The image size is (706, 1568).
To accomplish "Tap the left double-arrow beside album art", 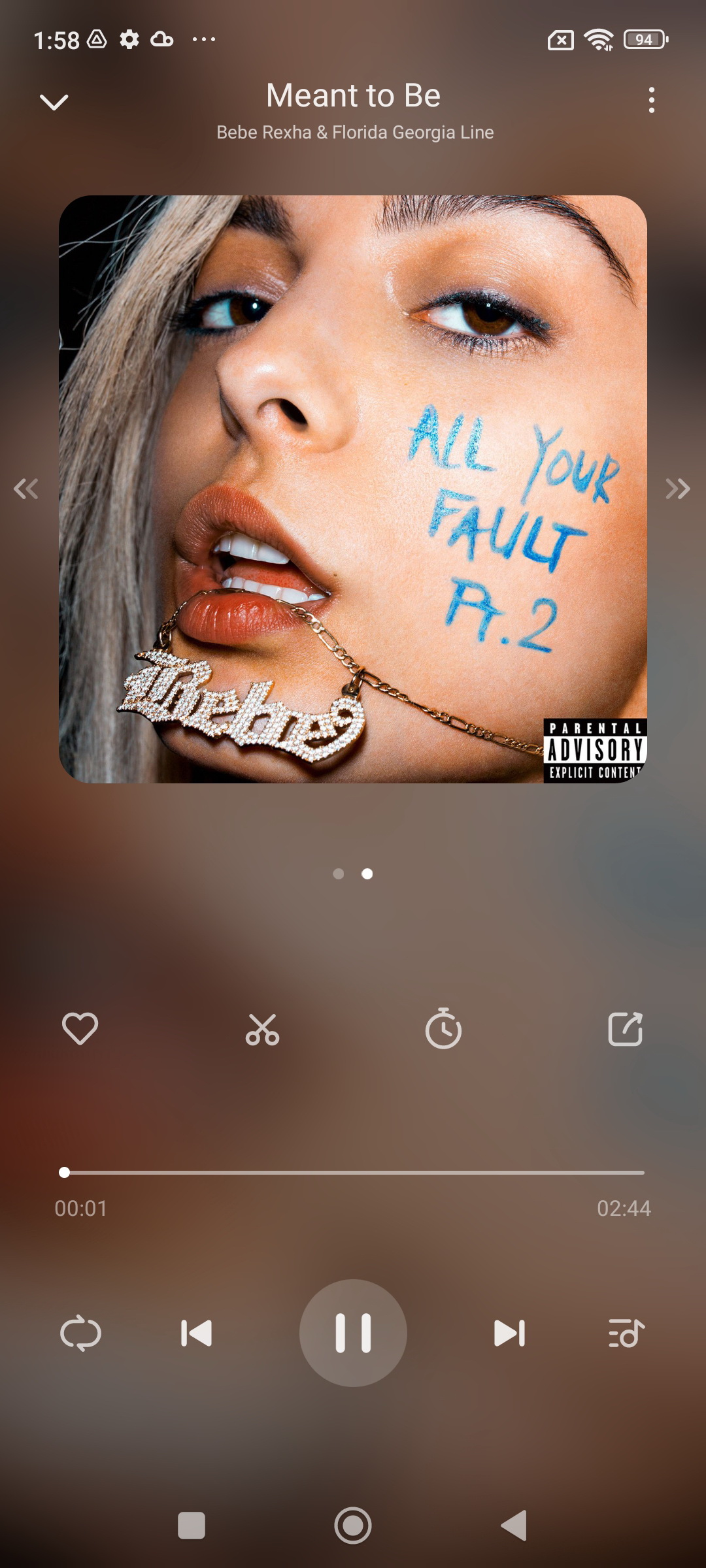I will [x=26, y=489].
